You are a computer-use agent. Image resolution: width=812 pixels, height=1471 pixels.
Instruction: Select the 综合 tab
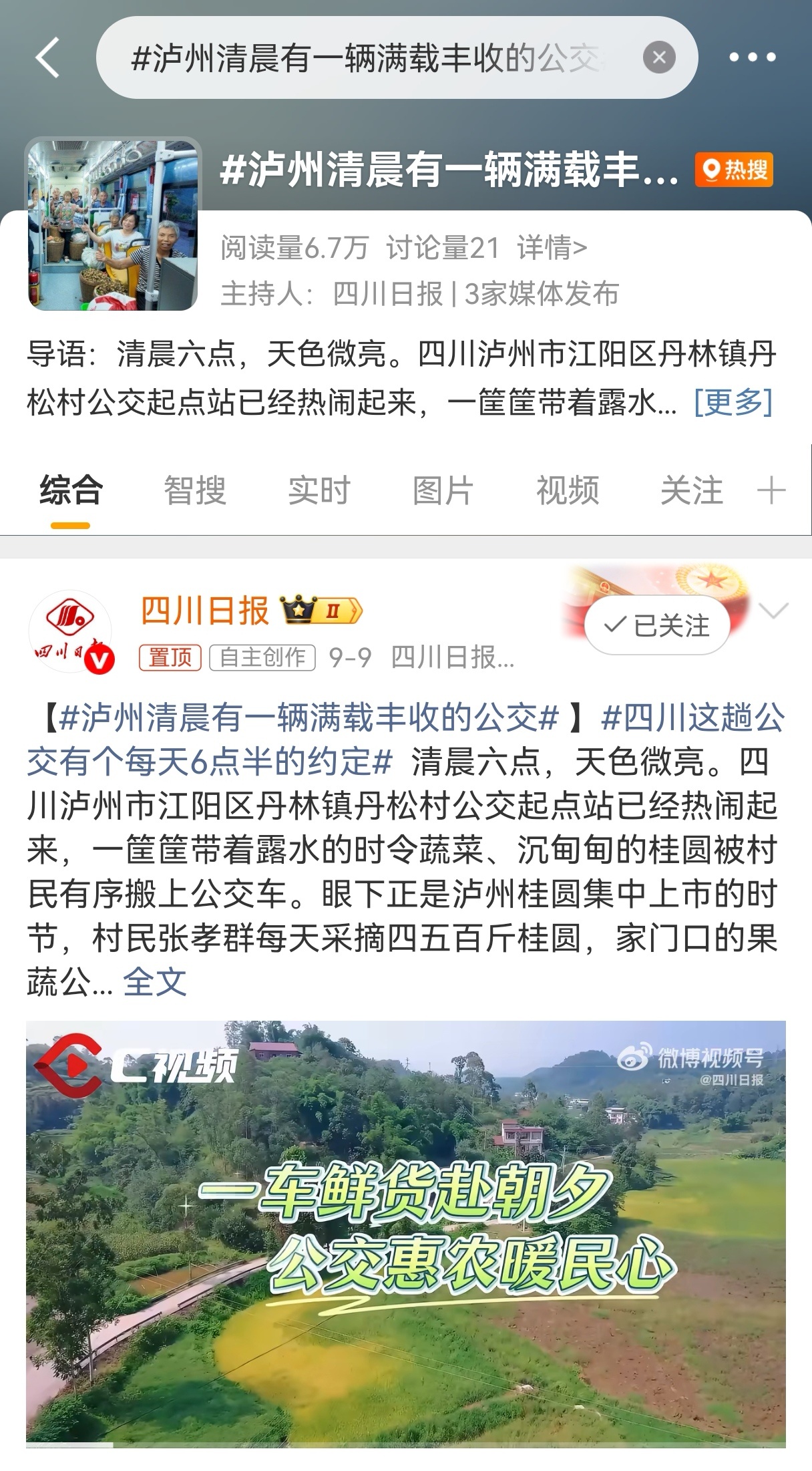click(71, 490)
